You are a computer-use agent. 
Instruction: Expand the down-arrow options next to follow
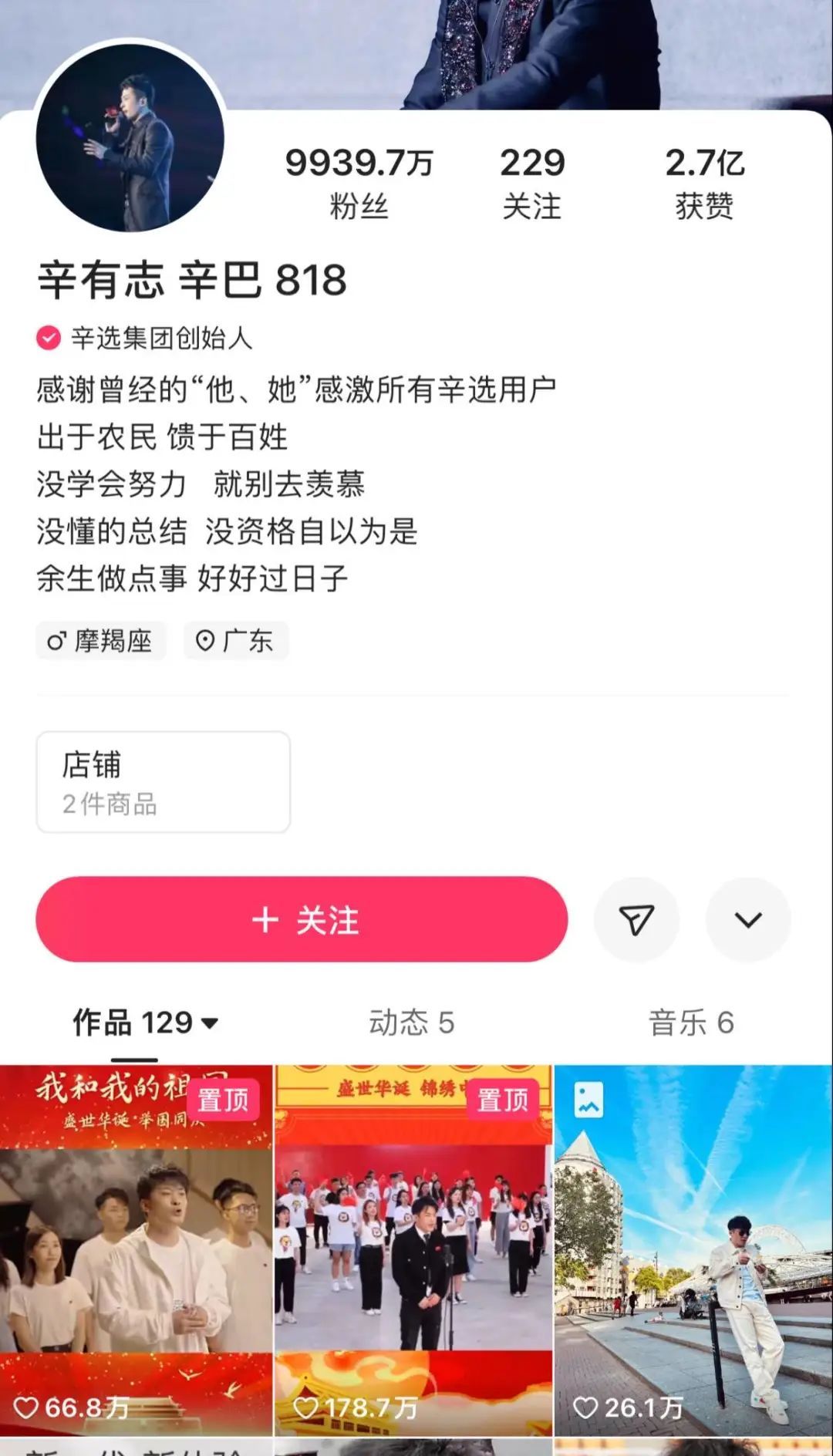747,919
